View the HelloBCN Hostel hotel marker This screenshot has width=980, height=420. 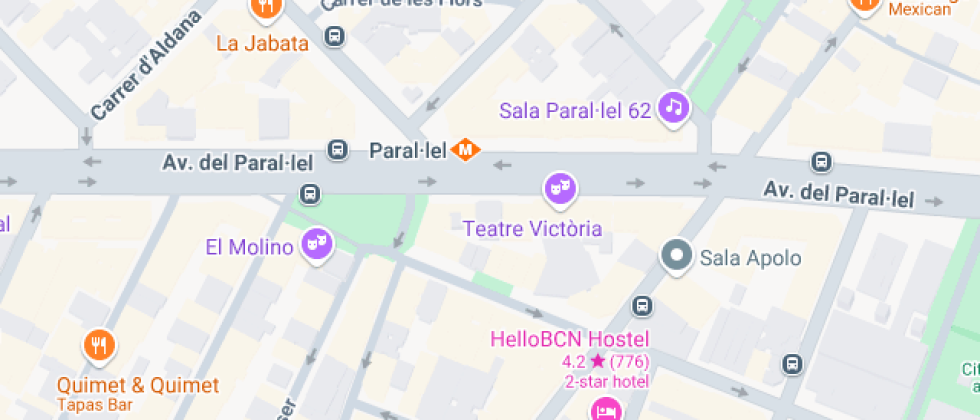(x=604, y=408)
